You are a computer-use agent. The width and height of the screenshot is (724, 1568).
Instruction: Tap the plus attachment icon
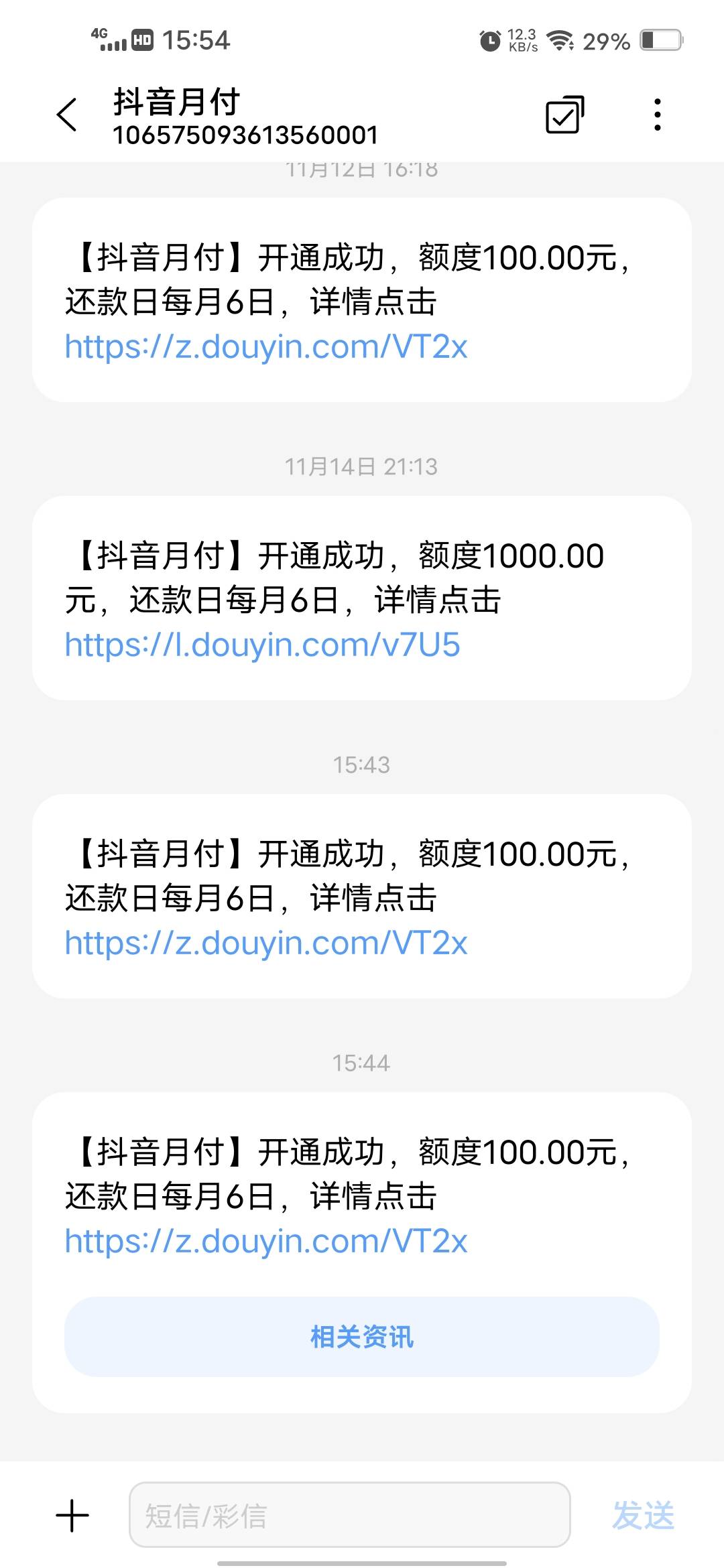coord(72,1516)
